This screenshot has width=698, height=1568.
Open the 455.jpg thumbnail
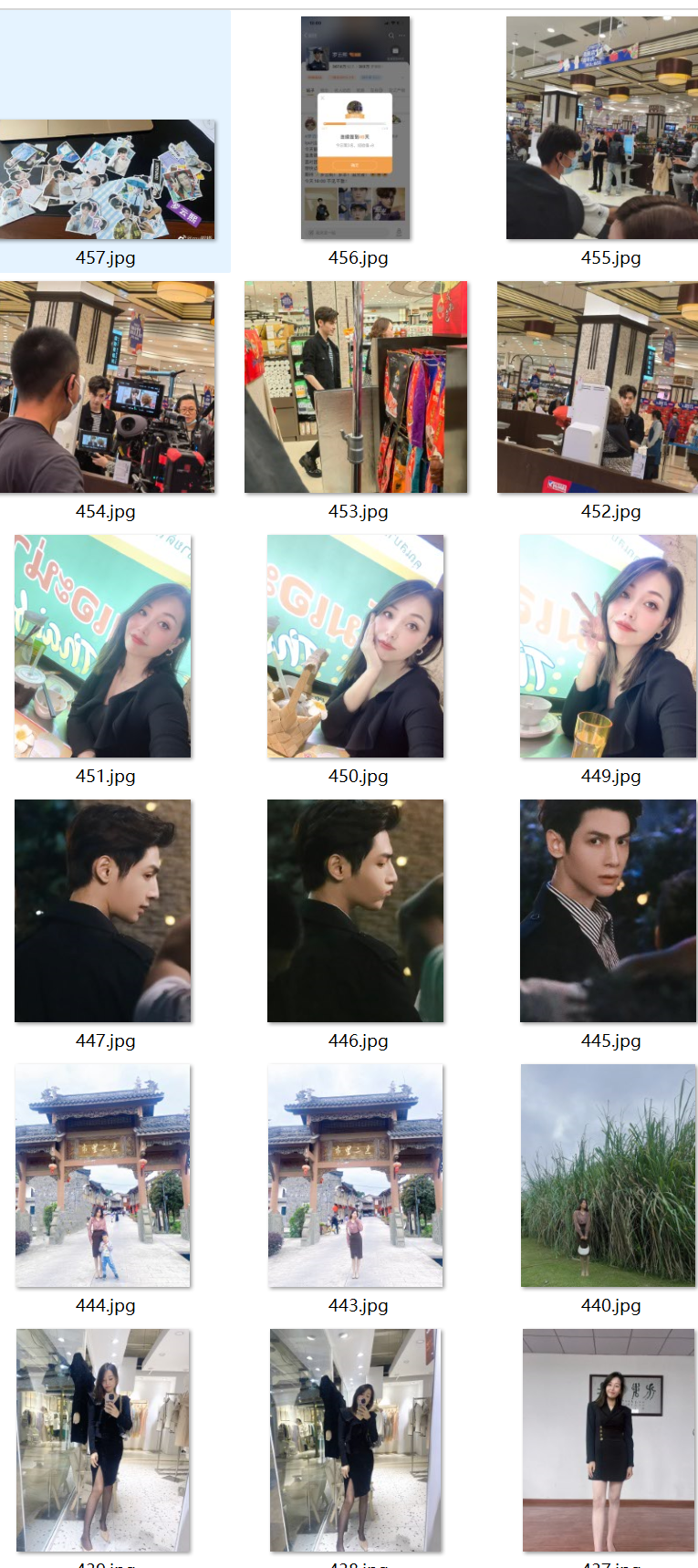point(602,128)
